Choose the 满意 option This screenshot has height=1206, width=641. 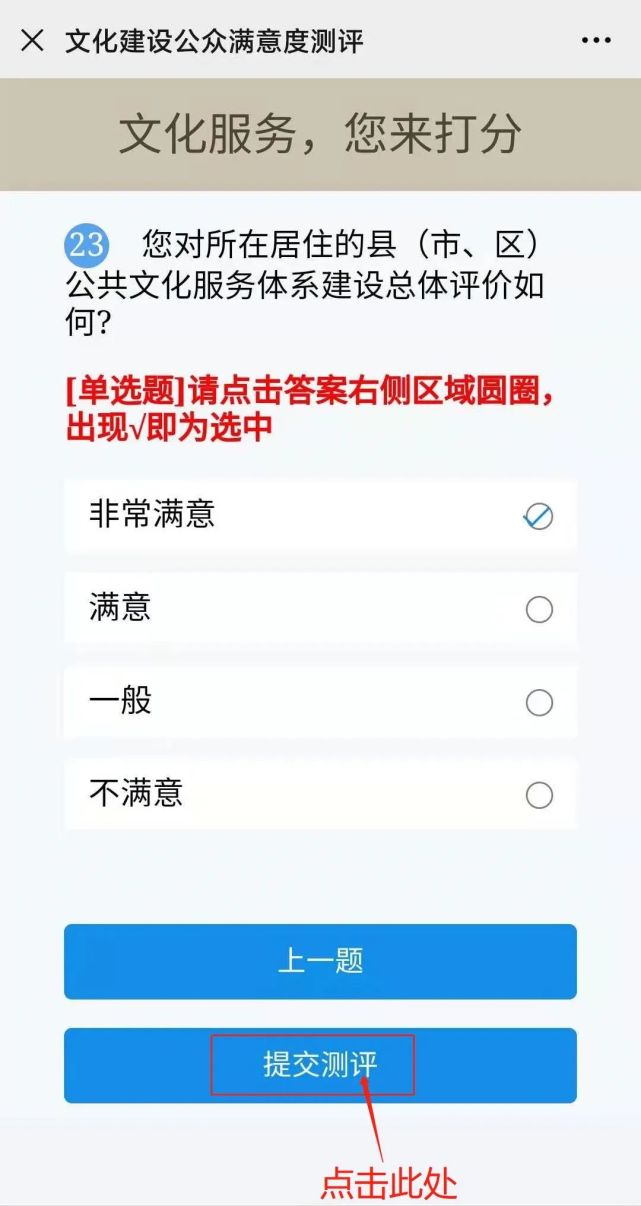tap(538, 609)
